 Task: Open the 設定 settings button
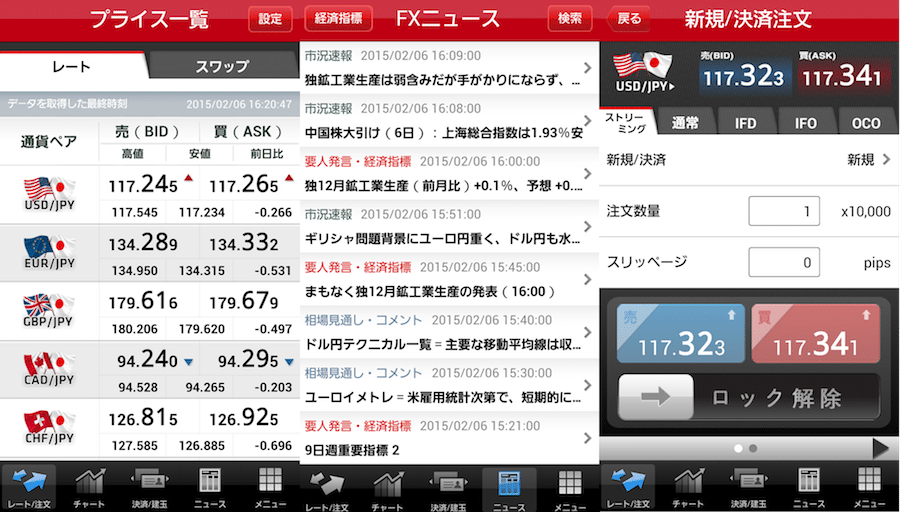(x=270, y=18)
